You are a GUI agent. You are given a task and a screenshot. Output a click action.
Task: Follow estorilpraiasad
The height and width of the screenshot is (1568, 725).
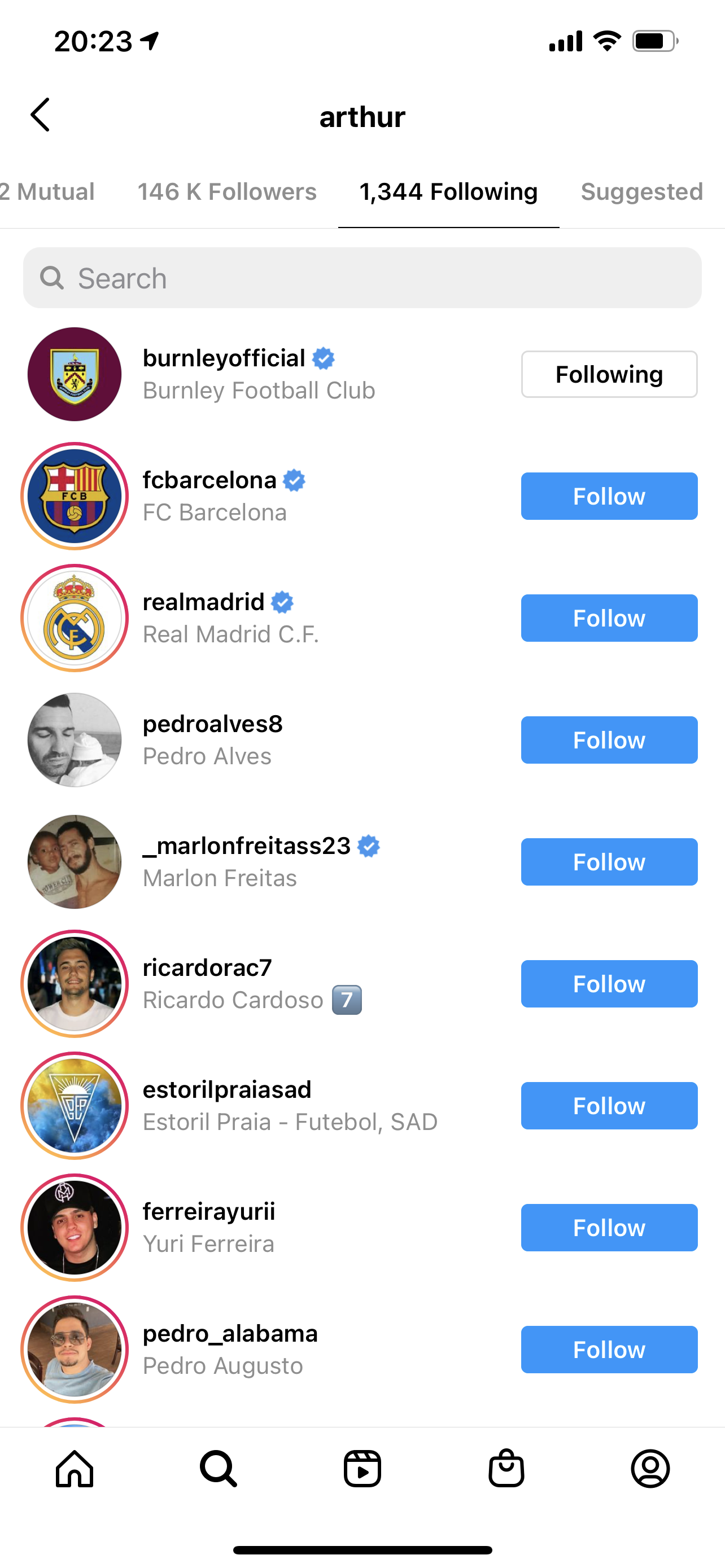coord(609,1105)
